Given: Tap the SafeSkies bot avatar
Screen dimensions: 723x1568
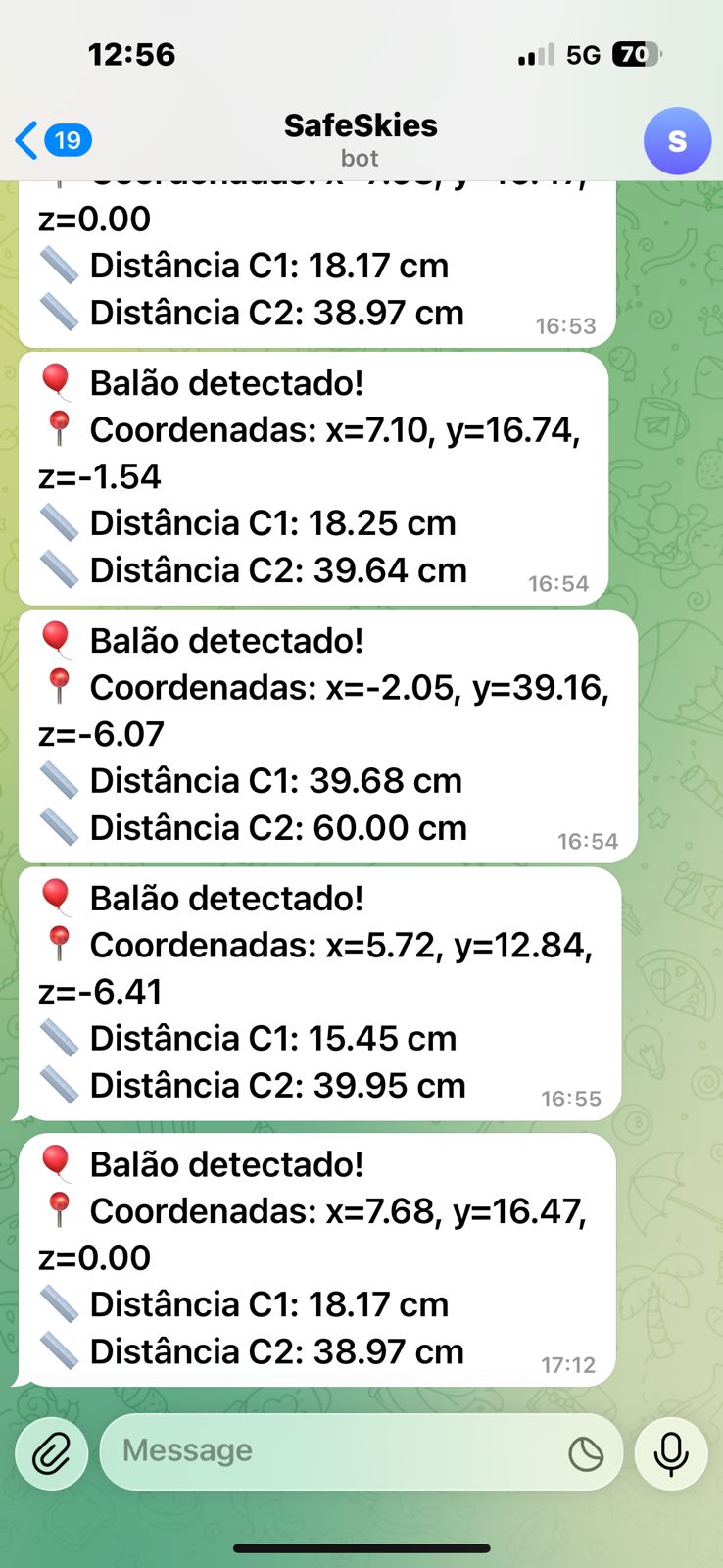Looking at the screenshot, I should pos(677,141).
